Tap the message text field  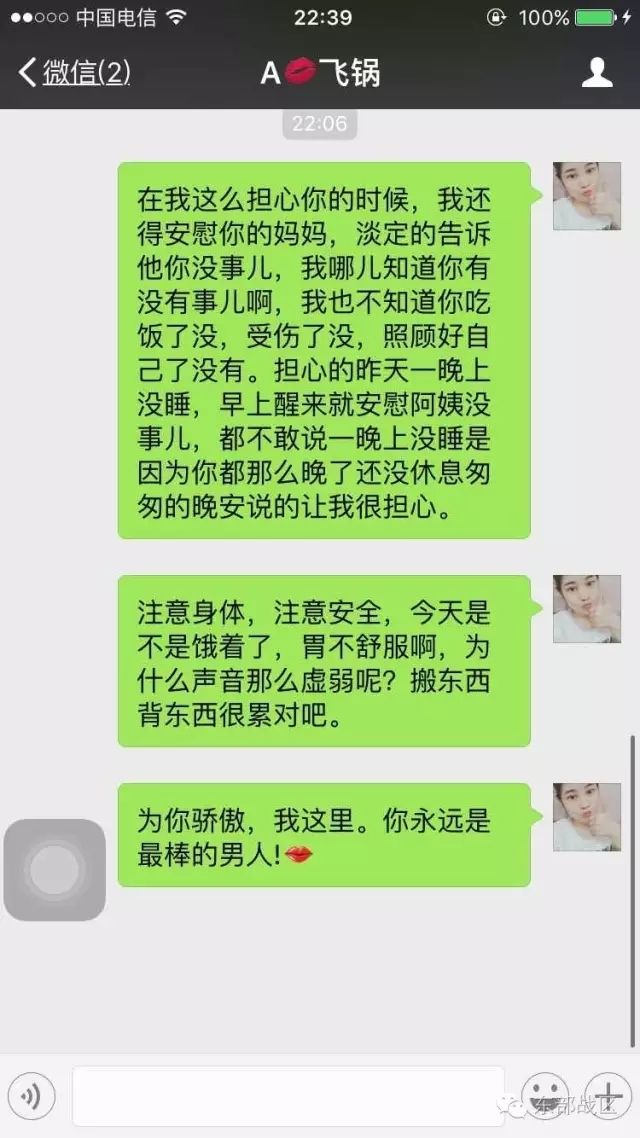288,1097
